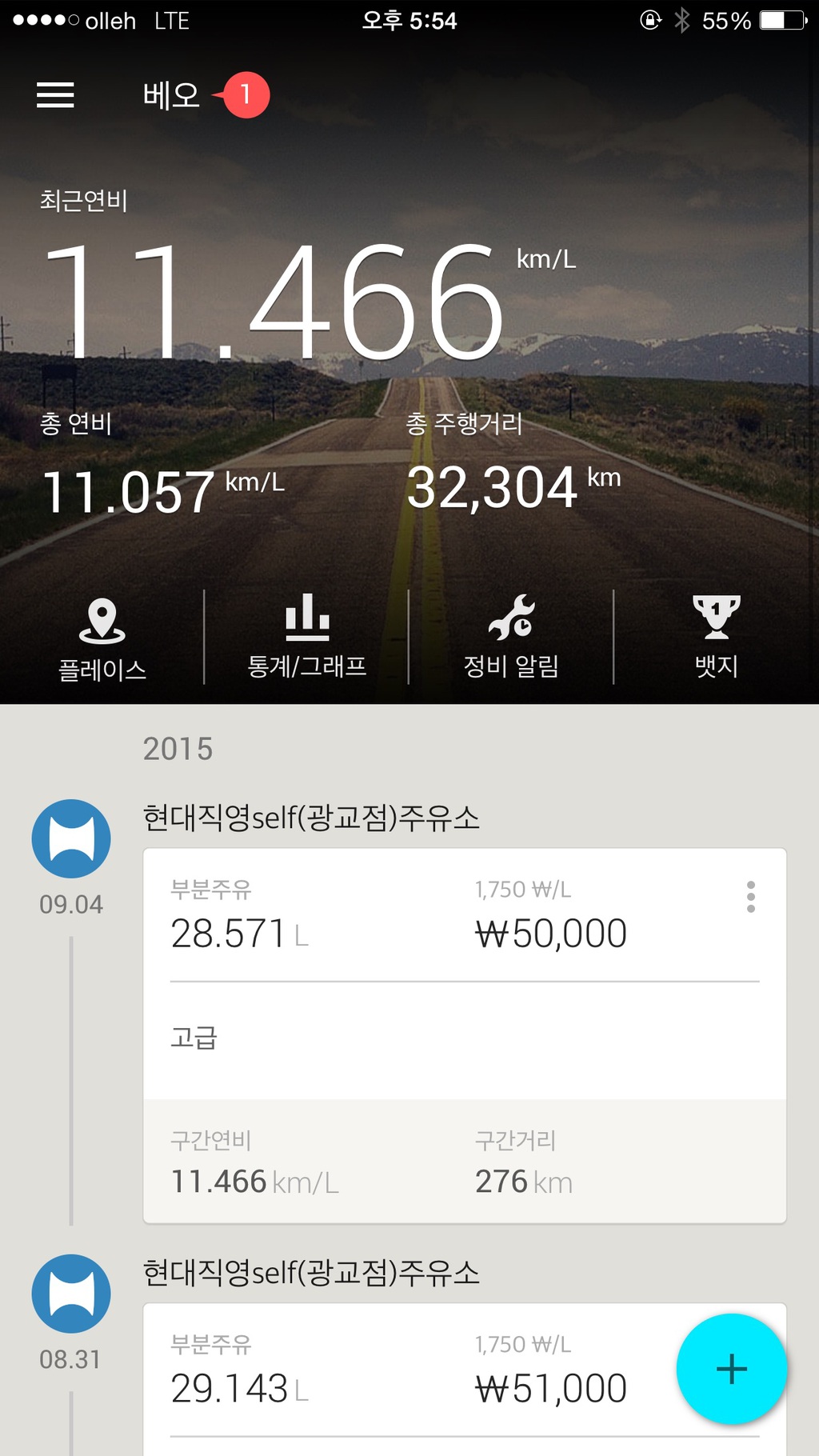Open overflow menu on the 09.04 fuel record
This screenshot has width=819, height=1456.
coord(750,897)
